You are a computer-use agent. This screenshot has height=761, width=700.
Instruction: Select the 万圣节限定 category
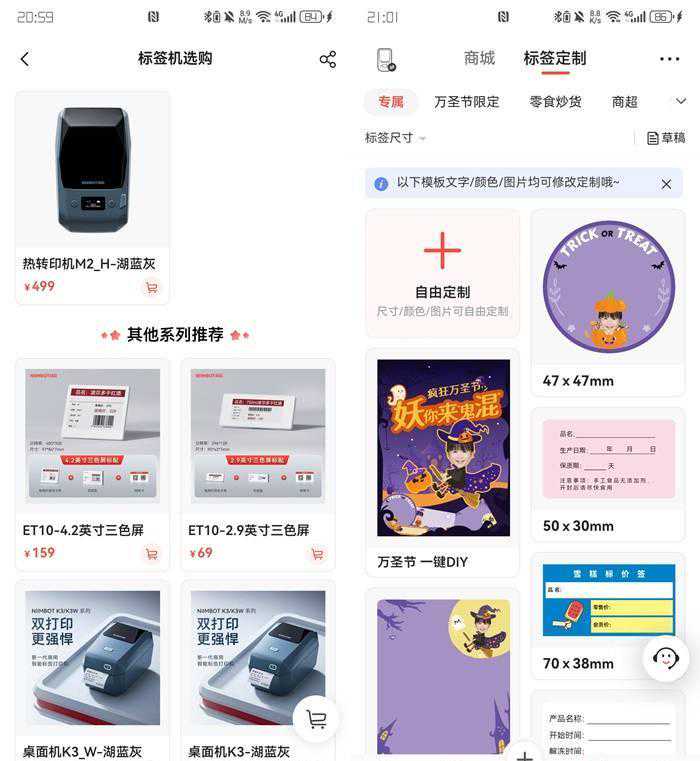pos(466,102)
